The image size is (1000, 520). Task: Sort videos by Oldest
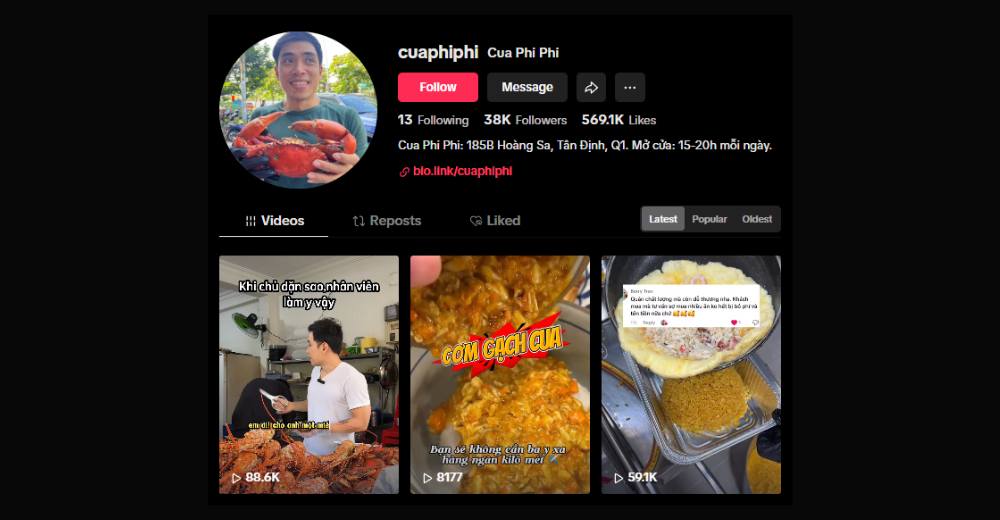[757, 219]
